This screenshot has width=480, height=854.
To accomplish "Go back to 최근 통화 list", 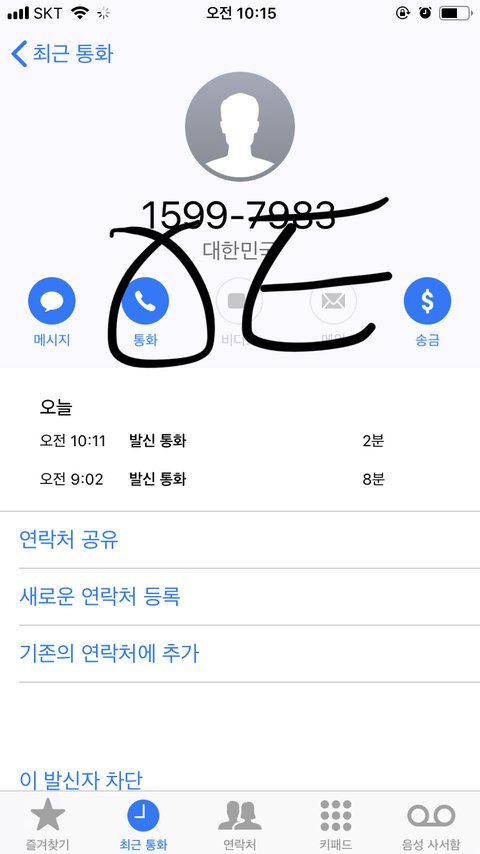I will pos(62,54).
